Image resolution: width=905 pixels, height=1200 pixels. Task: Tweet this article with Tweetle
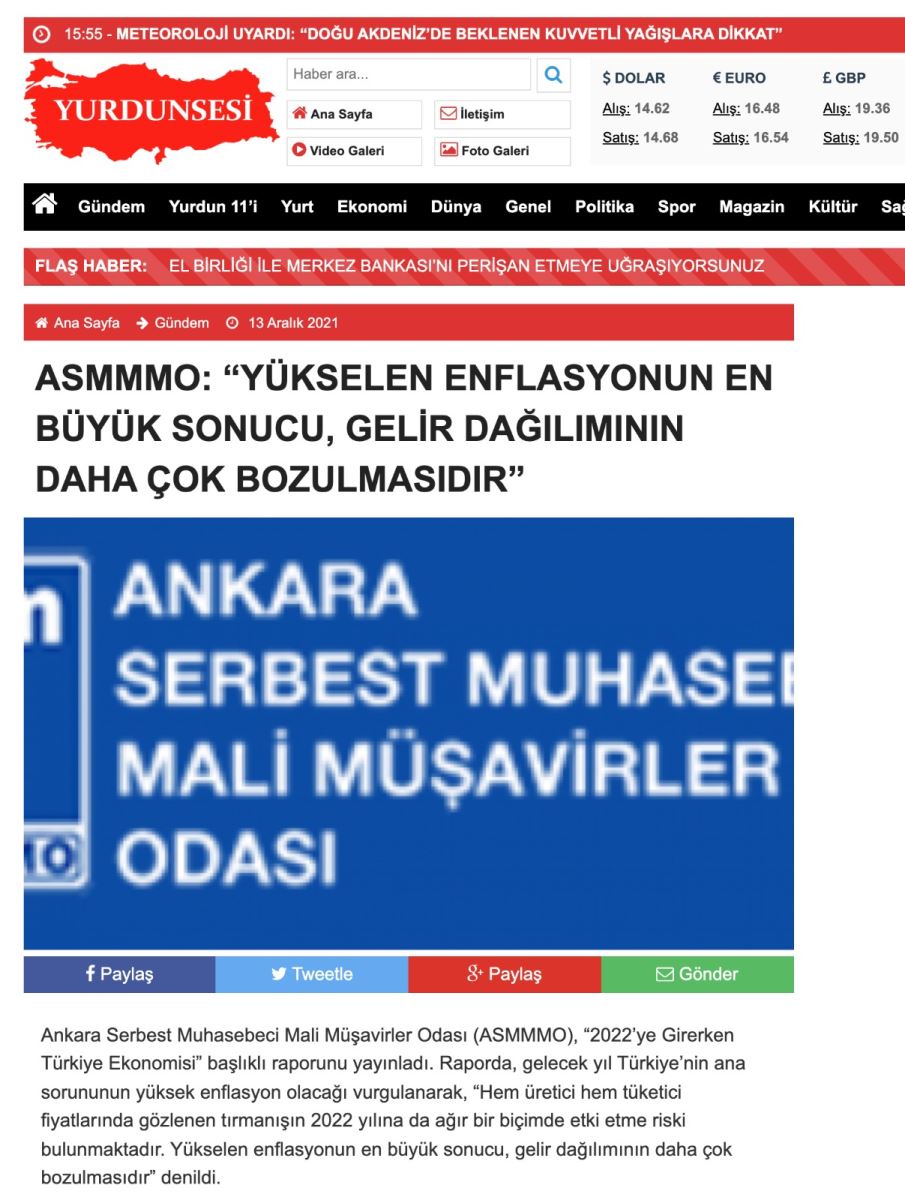tap(312, 974)
